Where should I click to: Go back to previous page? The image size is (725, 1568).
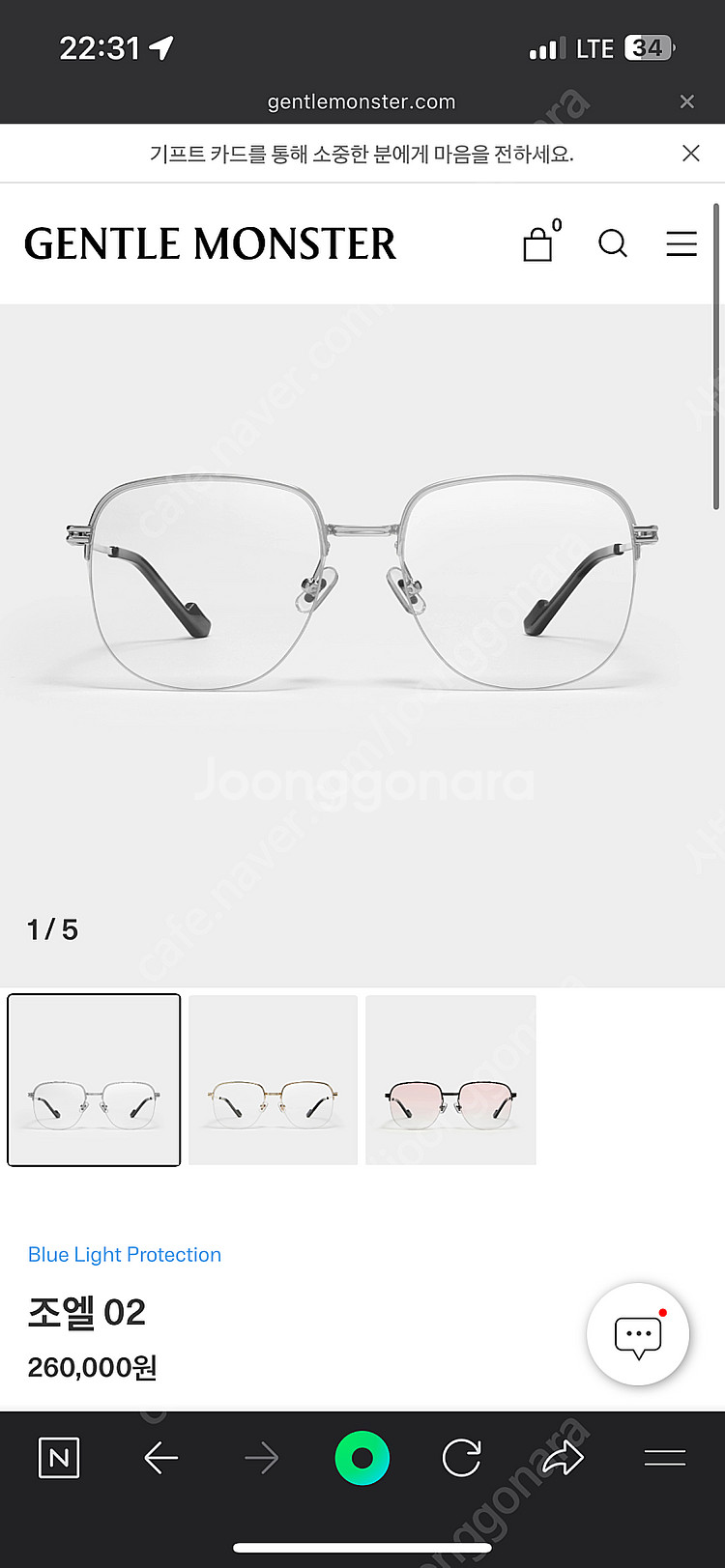point(160,1458)
